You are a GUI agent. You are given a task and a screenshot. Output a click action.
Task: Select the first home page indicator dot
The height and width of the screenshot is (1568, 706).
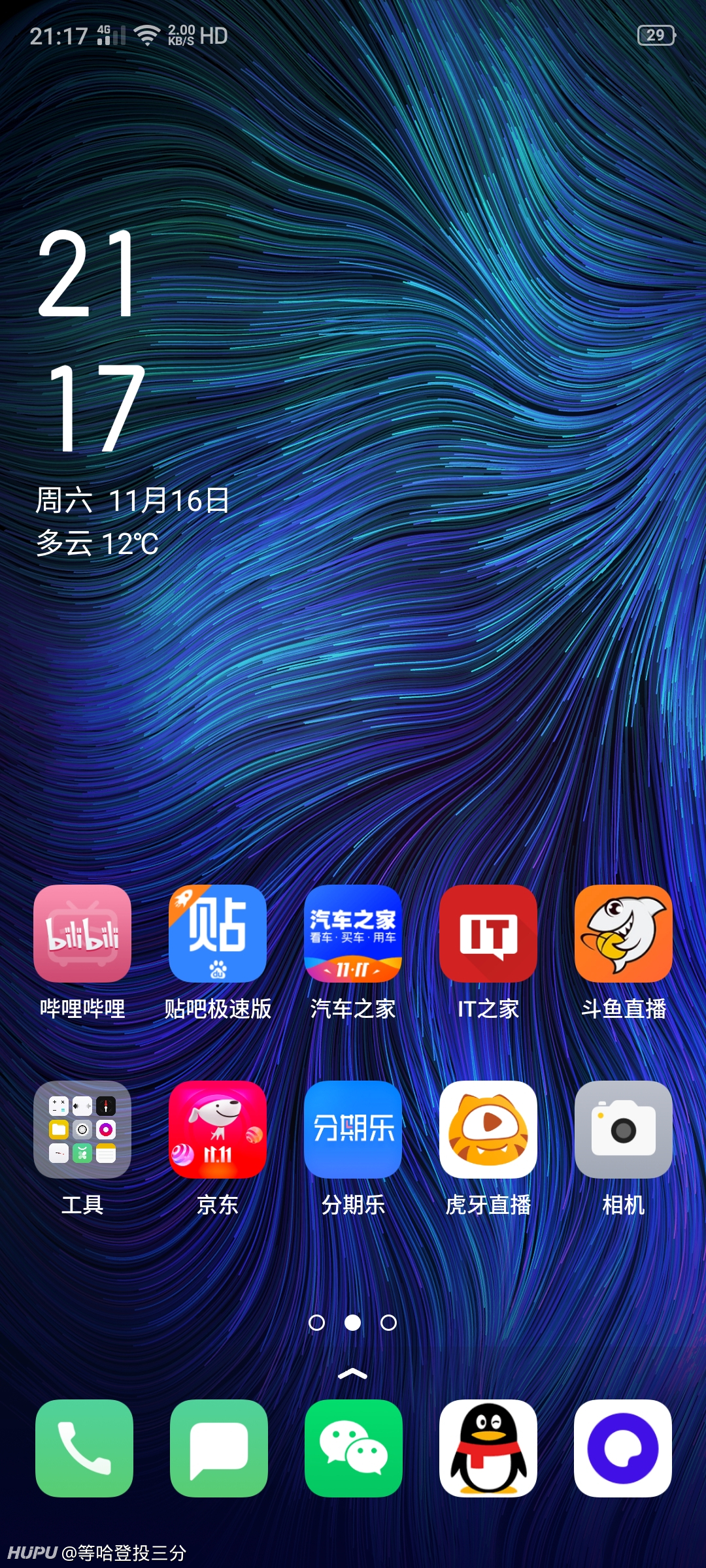(316, 1322)
